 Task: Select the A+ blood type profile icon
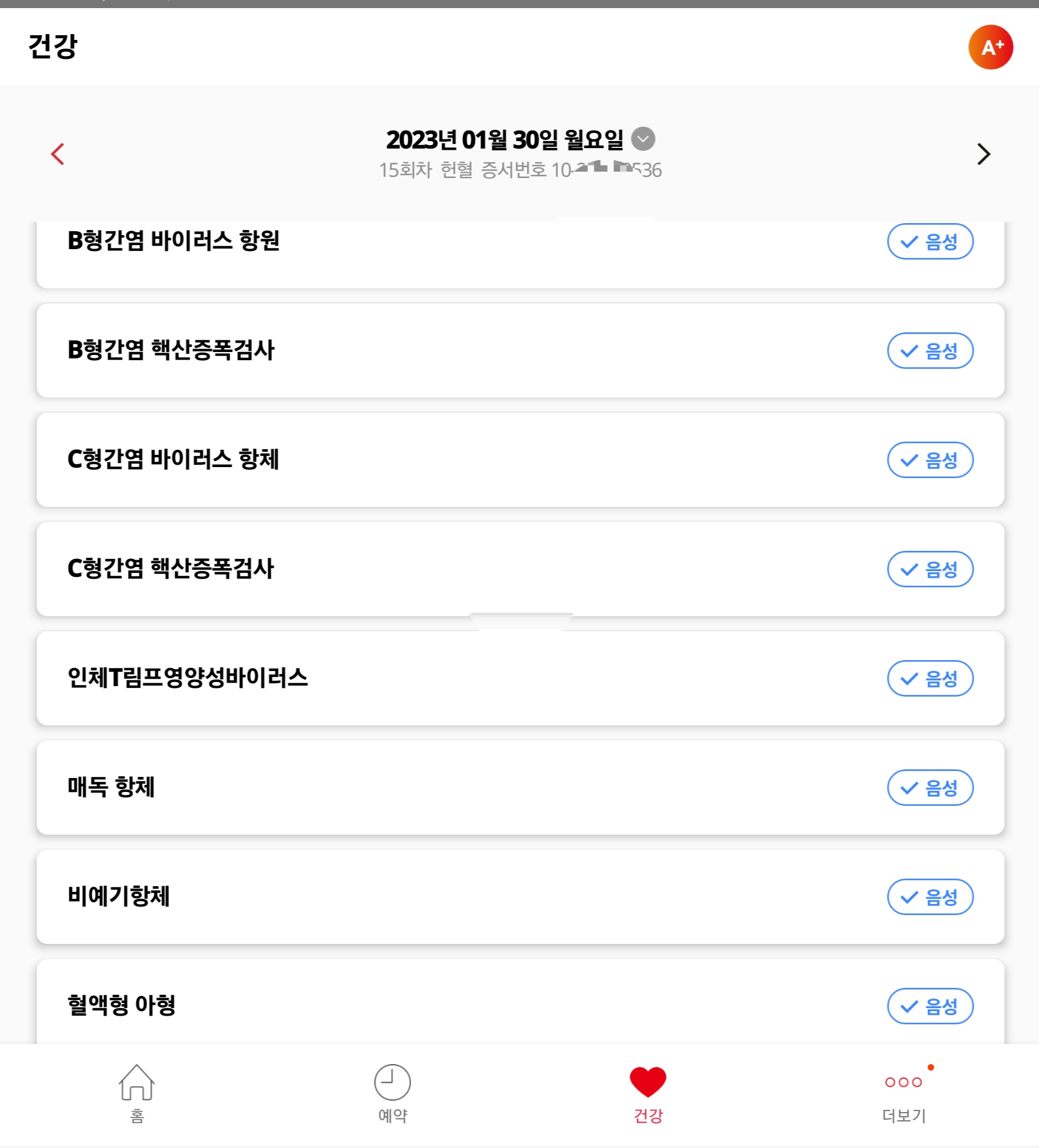click(990, 47)
